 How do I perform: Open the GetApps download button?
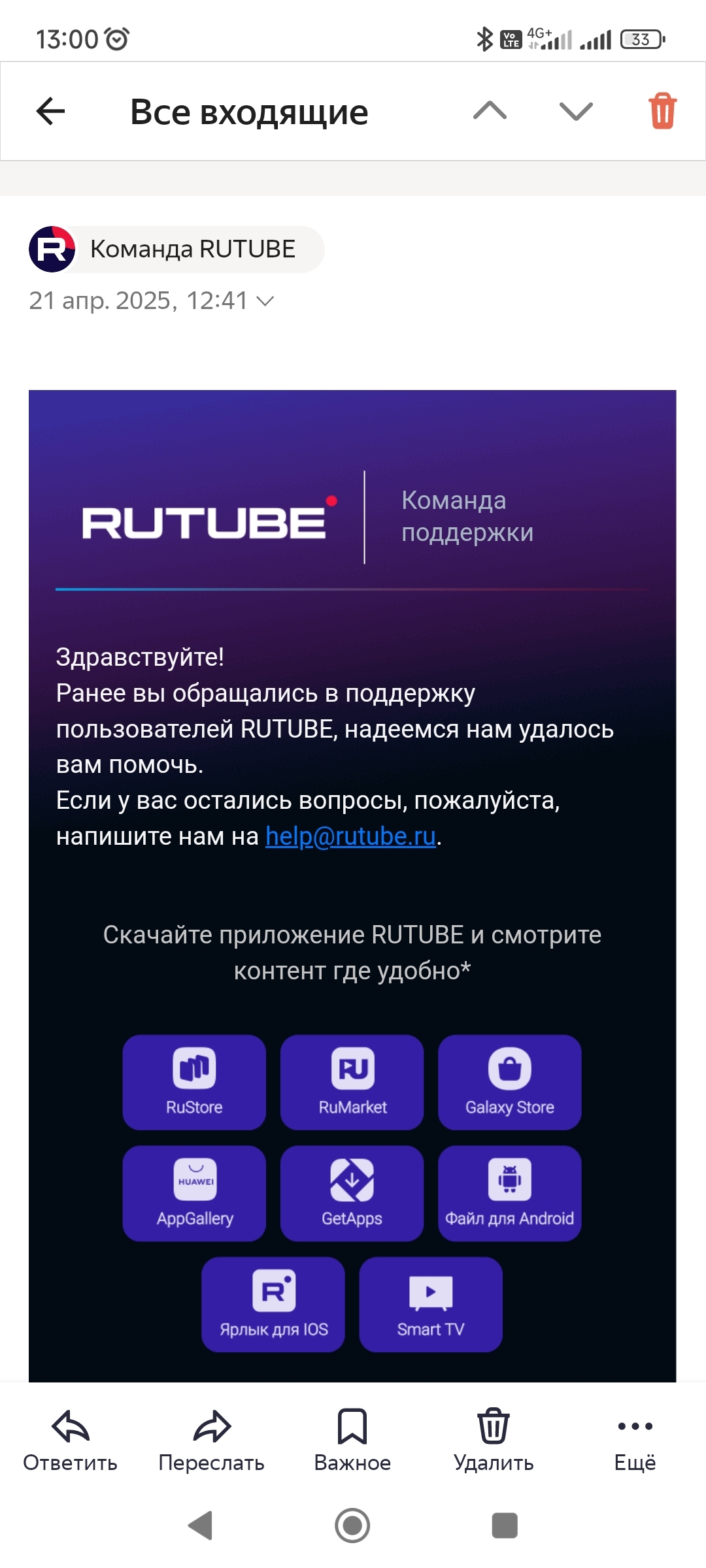(x=352, y=1193)
